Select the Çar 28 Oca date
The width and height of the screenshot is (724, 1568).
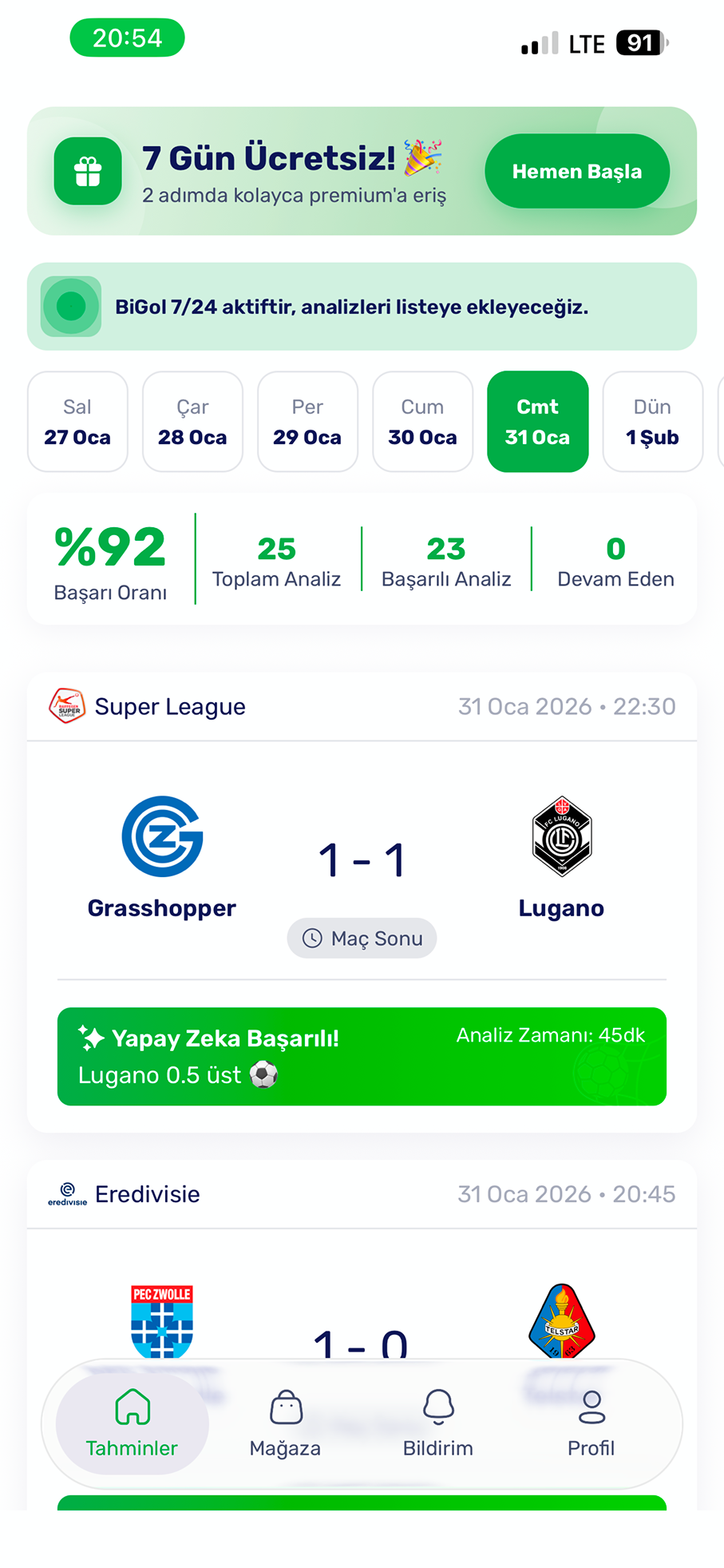[192, 422]
